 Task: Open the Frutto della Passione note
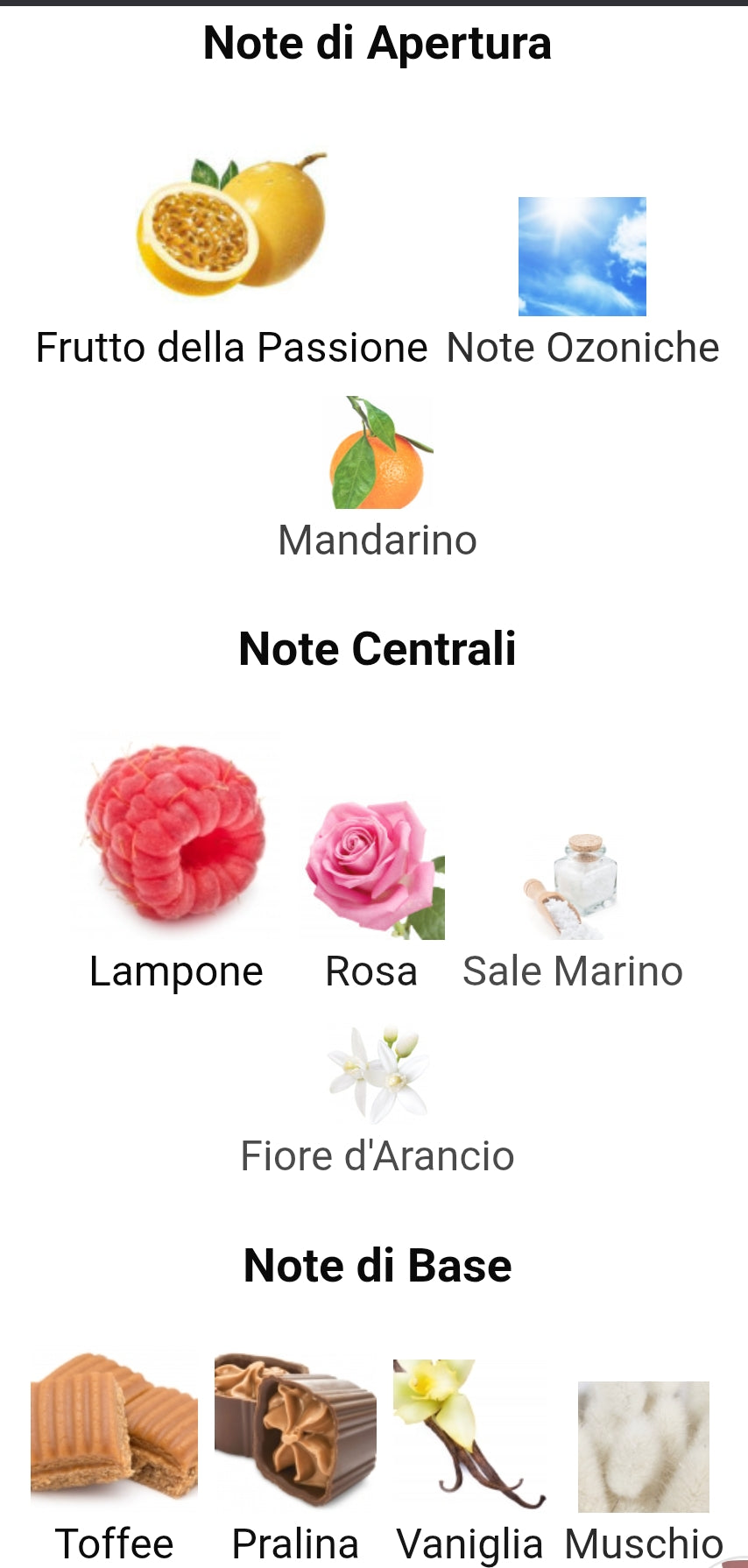click(231, 226)
